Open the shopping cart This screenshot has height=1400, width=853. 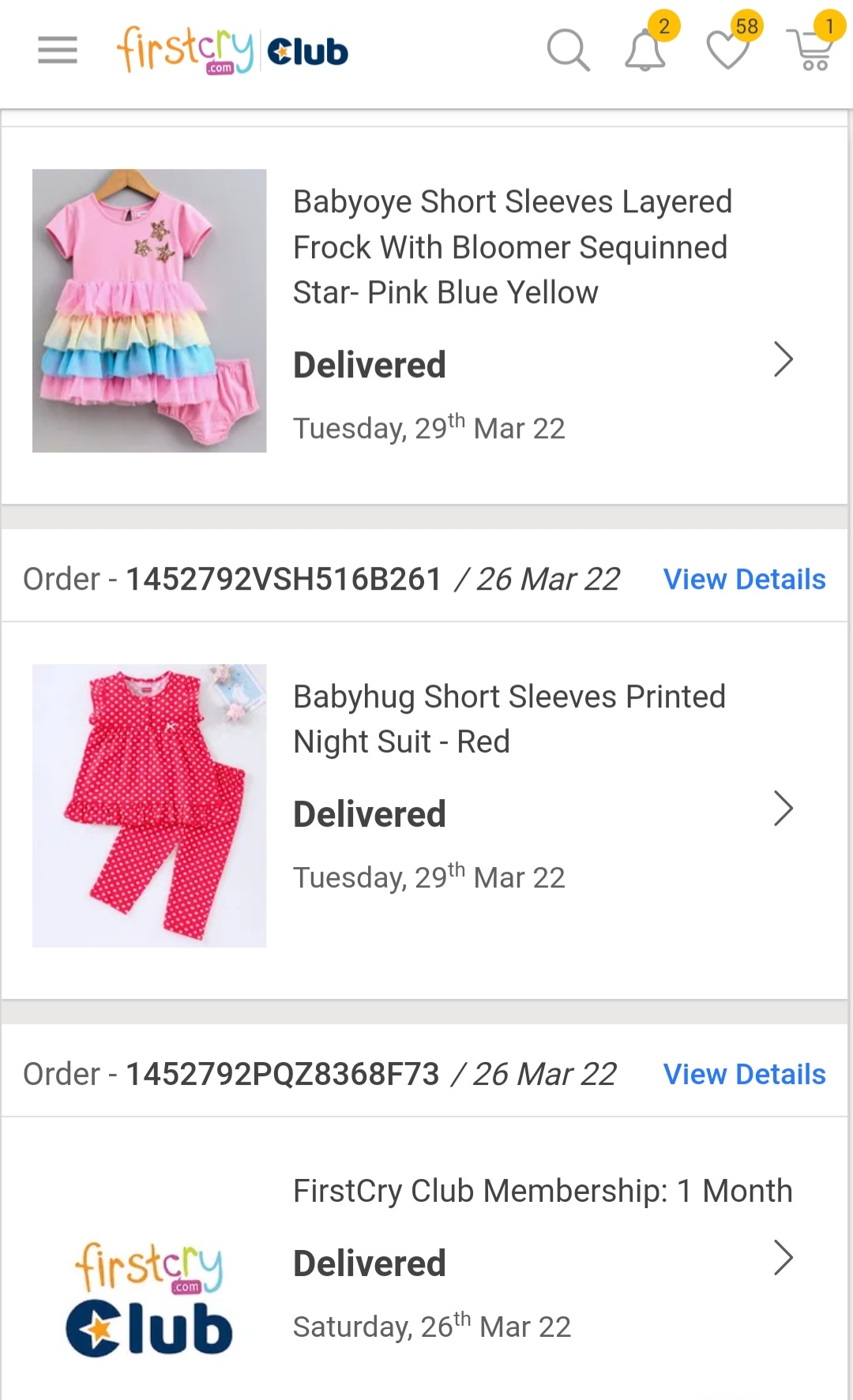pos(812,51)
